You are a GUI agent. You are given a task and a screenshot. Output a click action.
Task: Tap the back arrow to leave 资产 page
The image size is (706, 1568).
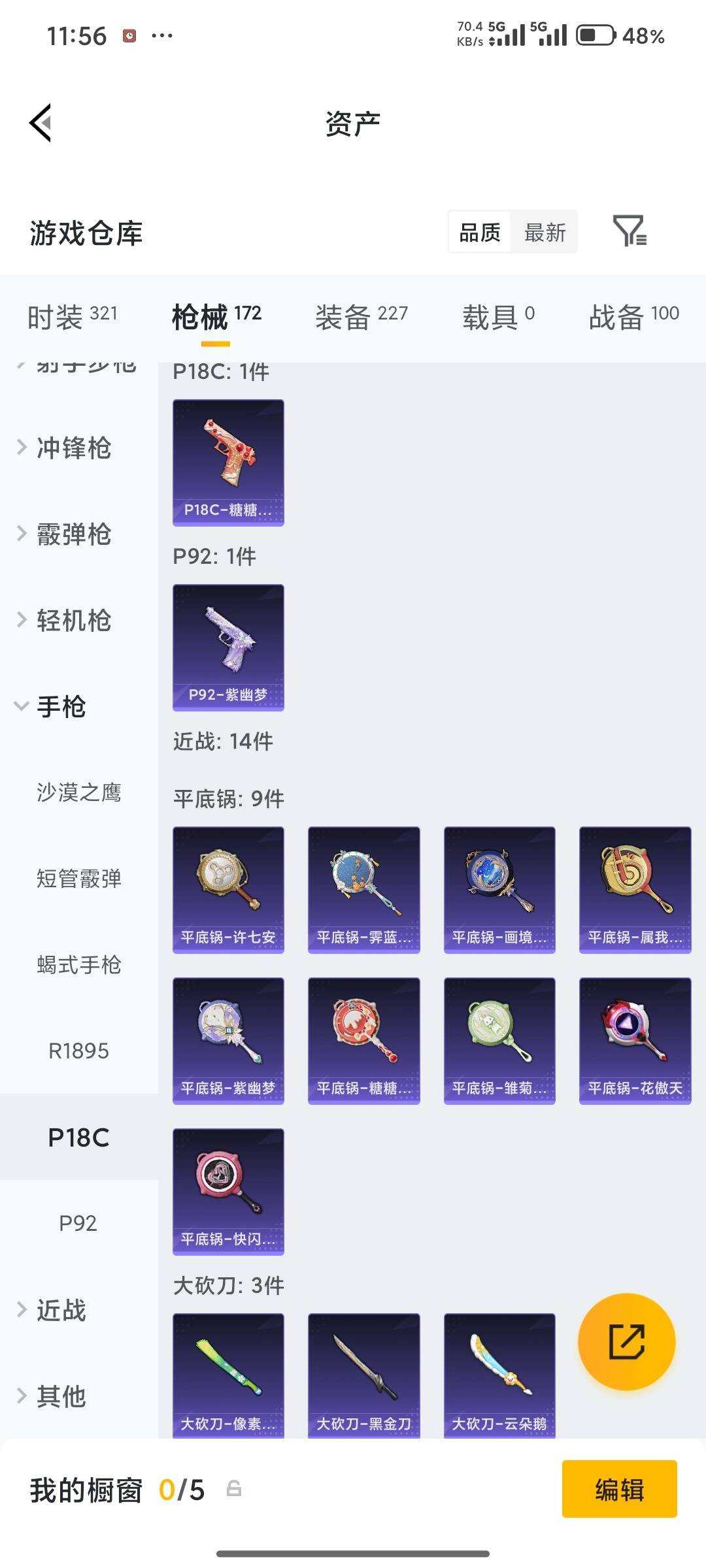tap(41, 124)
